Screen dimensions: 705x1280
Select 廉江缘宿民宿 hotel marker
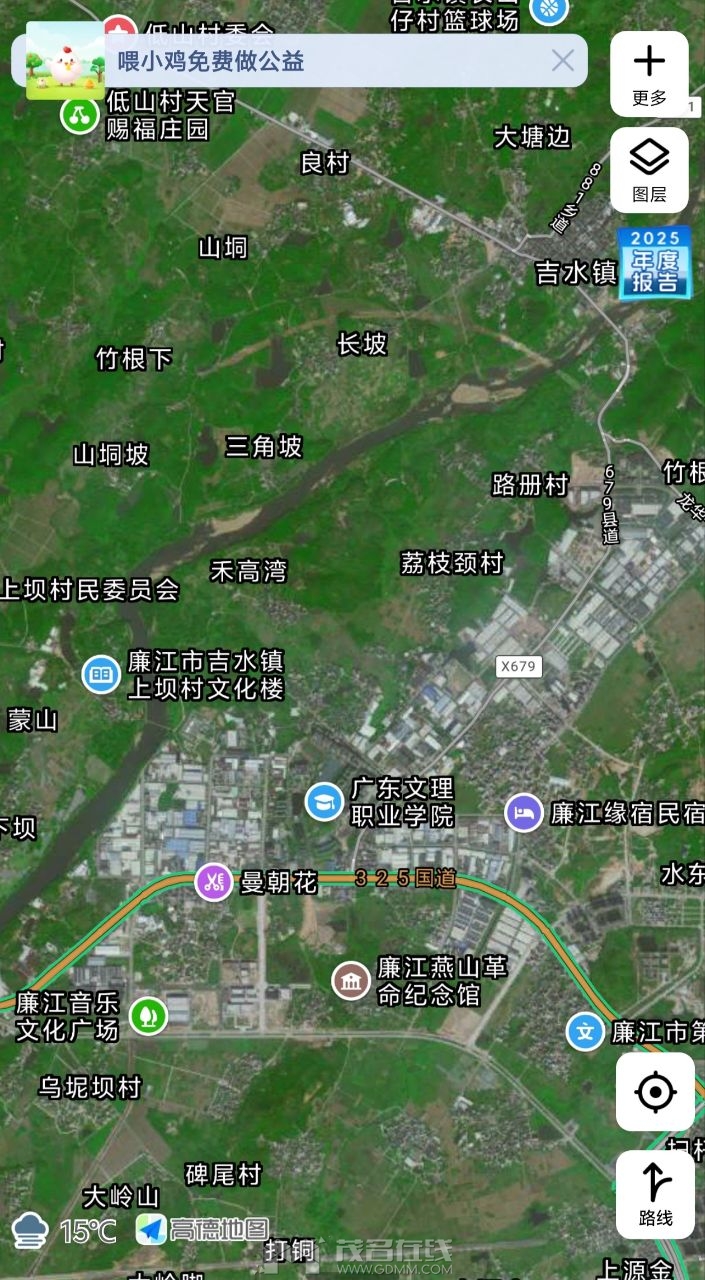[524, 813]
